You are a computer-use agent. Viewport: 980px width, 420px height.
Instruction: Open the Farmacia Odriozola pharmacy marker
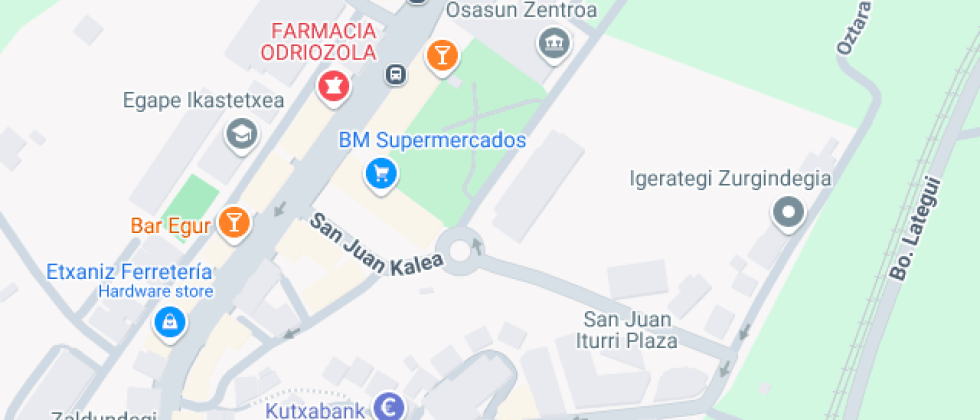click(334, 86)
